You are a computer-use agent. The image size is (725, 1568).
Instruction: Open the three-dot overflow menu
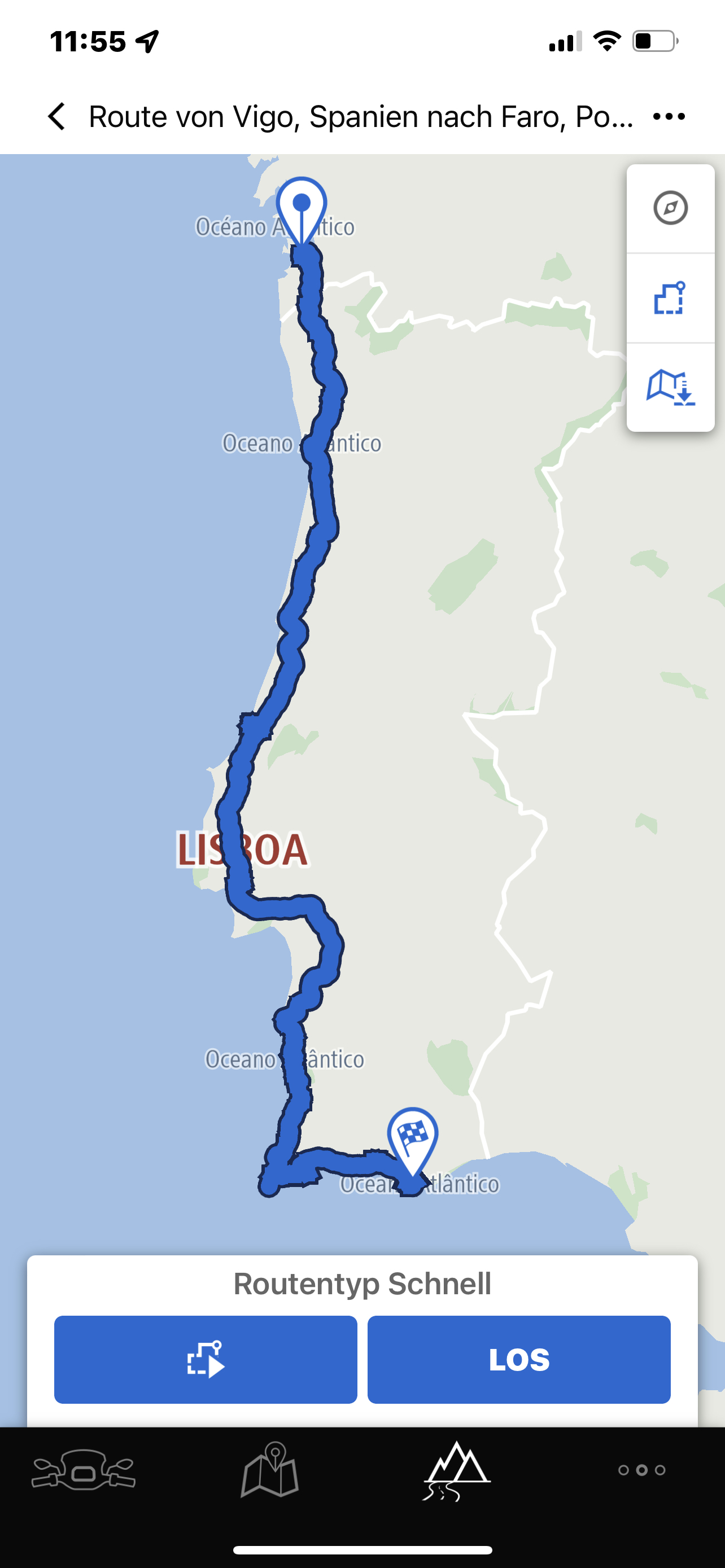point(669,116)
